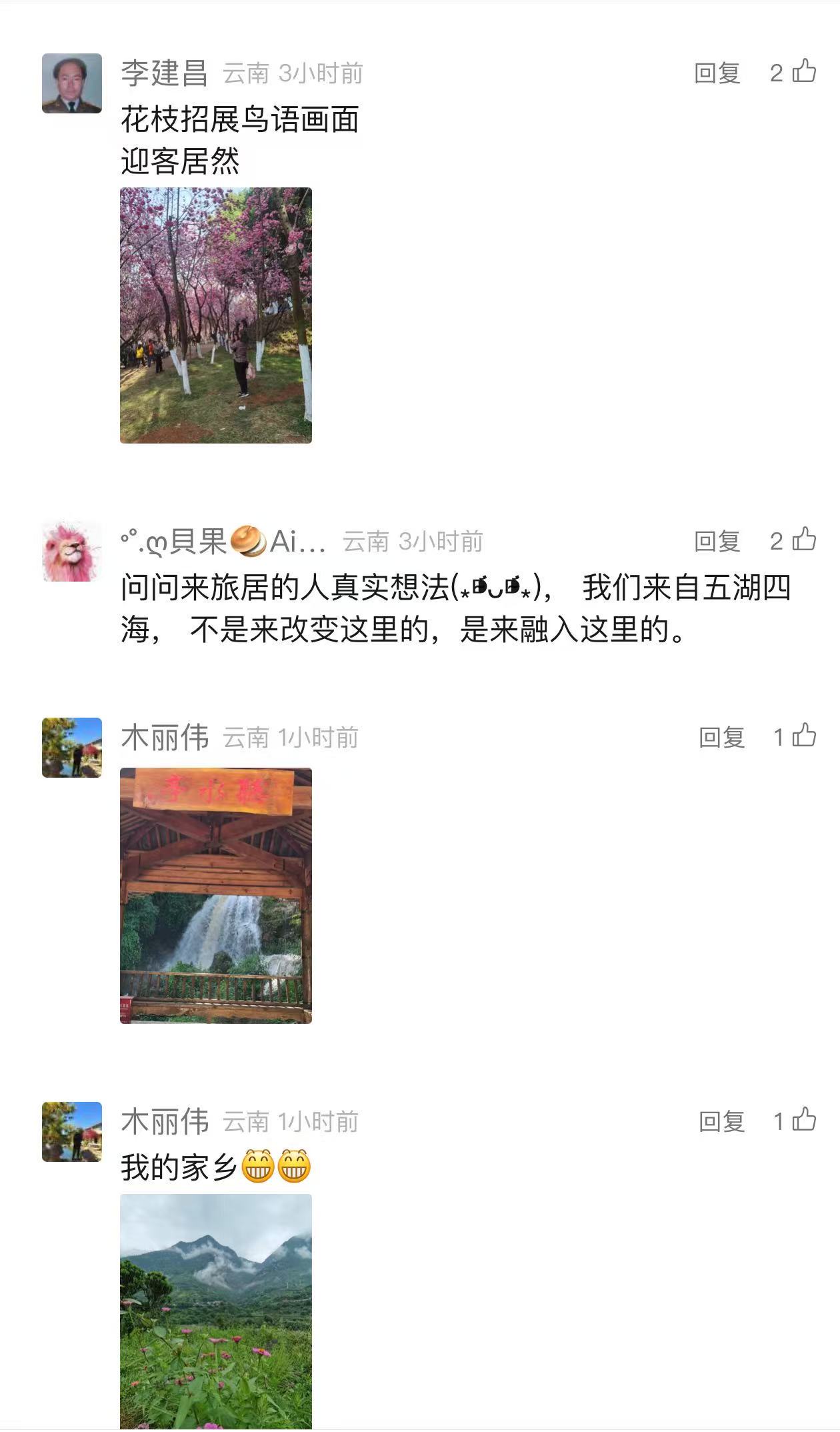840x1432 pixels.
Task: Enlarge the waterfall pavilion photo by 木丽伟
Action: pyautogui.click(x=215, y=895)
